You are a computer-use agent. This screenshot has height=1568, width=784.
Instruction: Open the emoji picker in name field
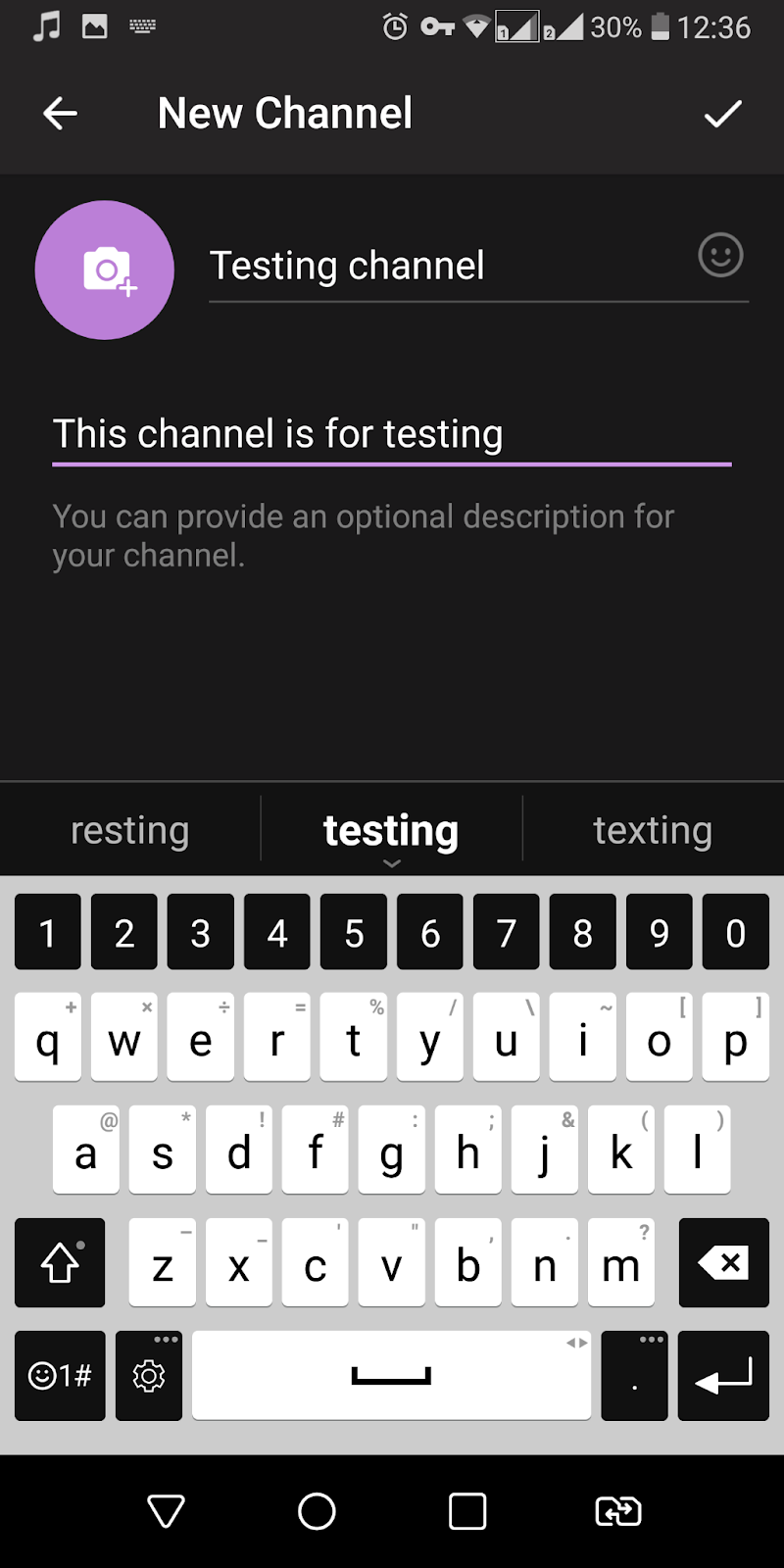click(x=720, y=256)
